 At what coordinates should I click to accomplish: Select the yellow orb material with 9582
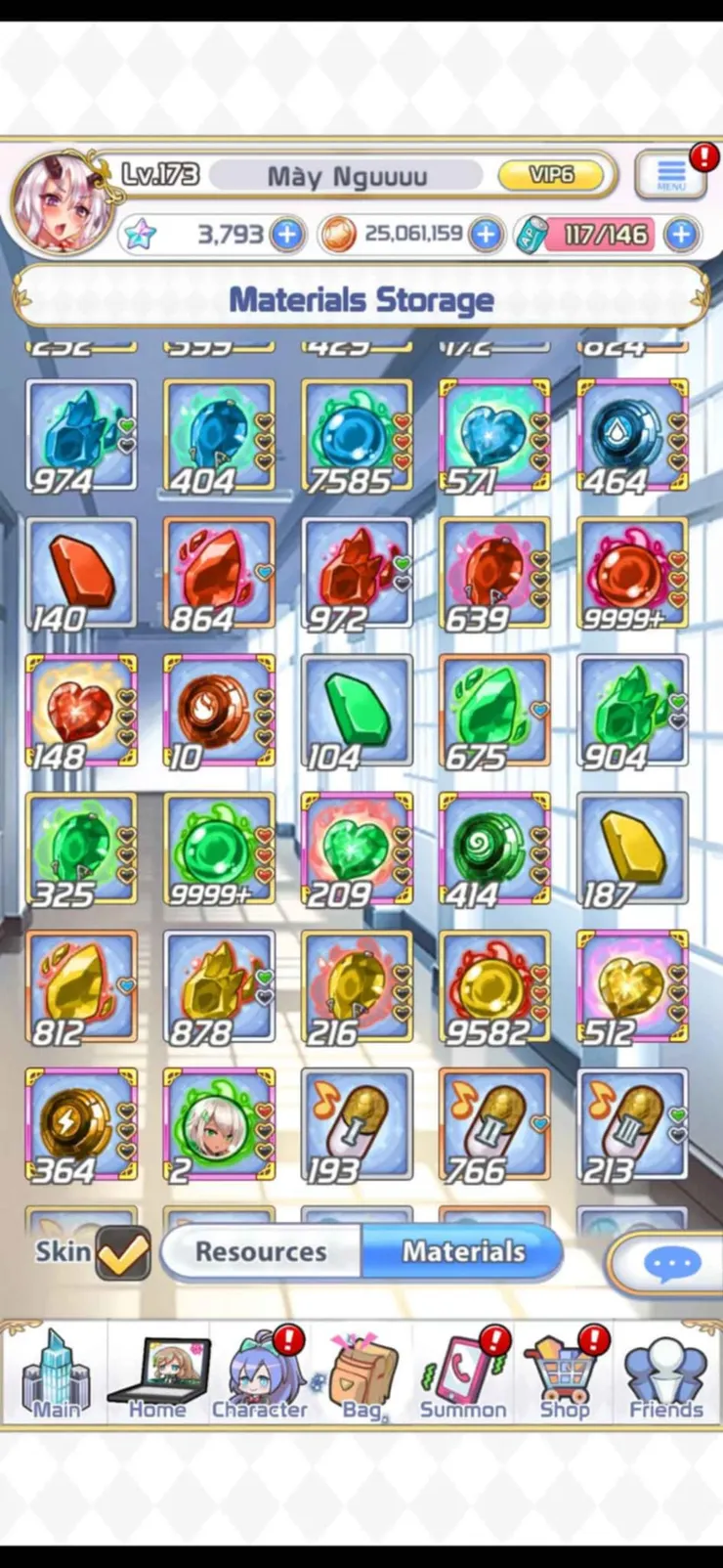coord(494,986)
